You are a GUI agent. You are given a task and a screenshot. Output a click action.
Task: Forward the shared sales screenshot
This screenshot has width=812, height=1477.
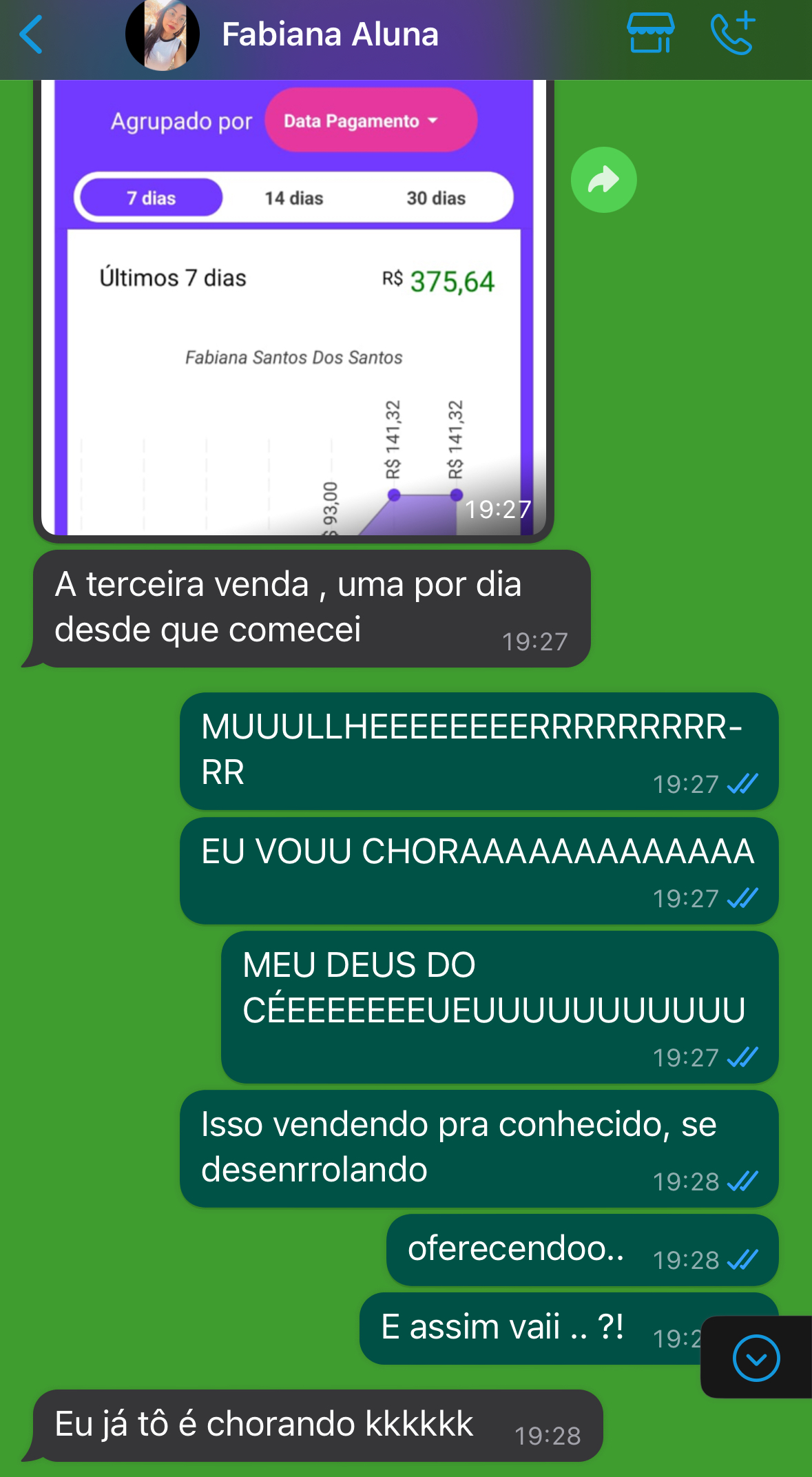click(603, 180)
